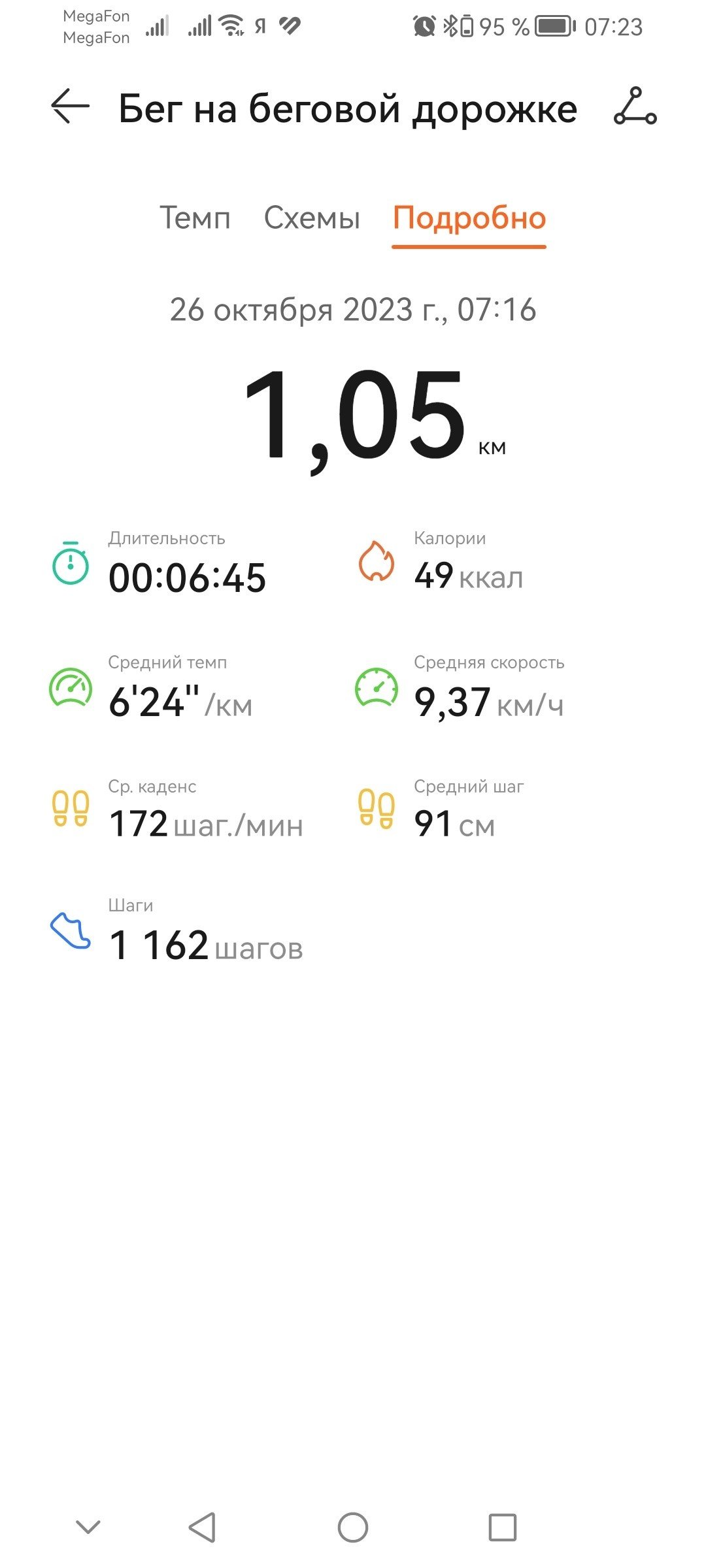The height and width of the screenshot is (1568, 706).
Task: Switch to the Темп tab
Action: pyautogui.click(x=195, y=218)
